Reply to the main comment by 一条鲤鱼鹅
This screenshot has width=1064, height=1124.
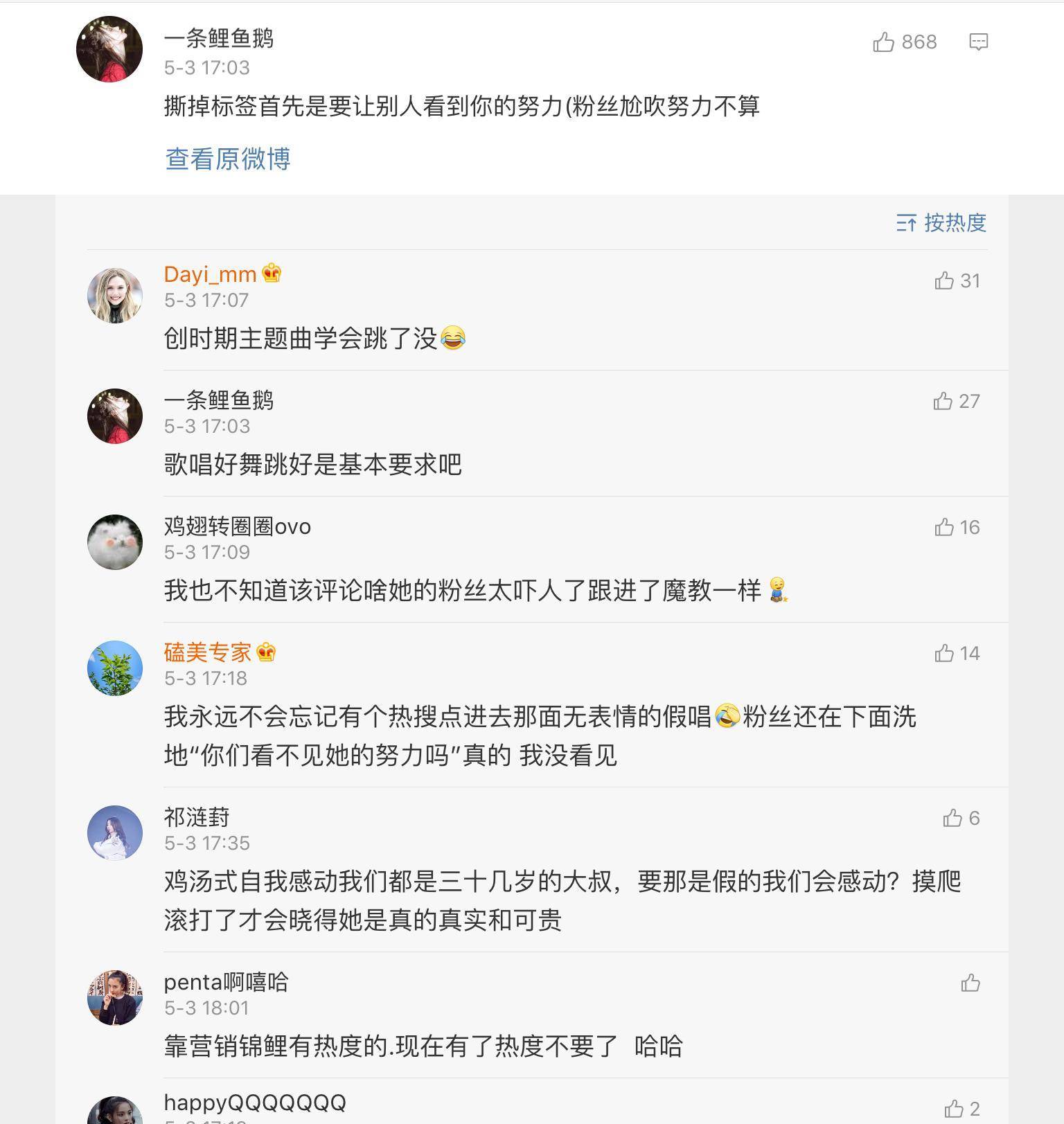977,42
